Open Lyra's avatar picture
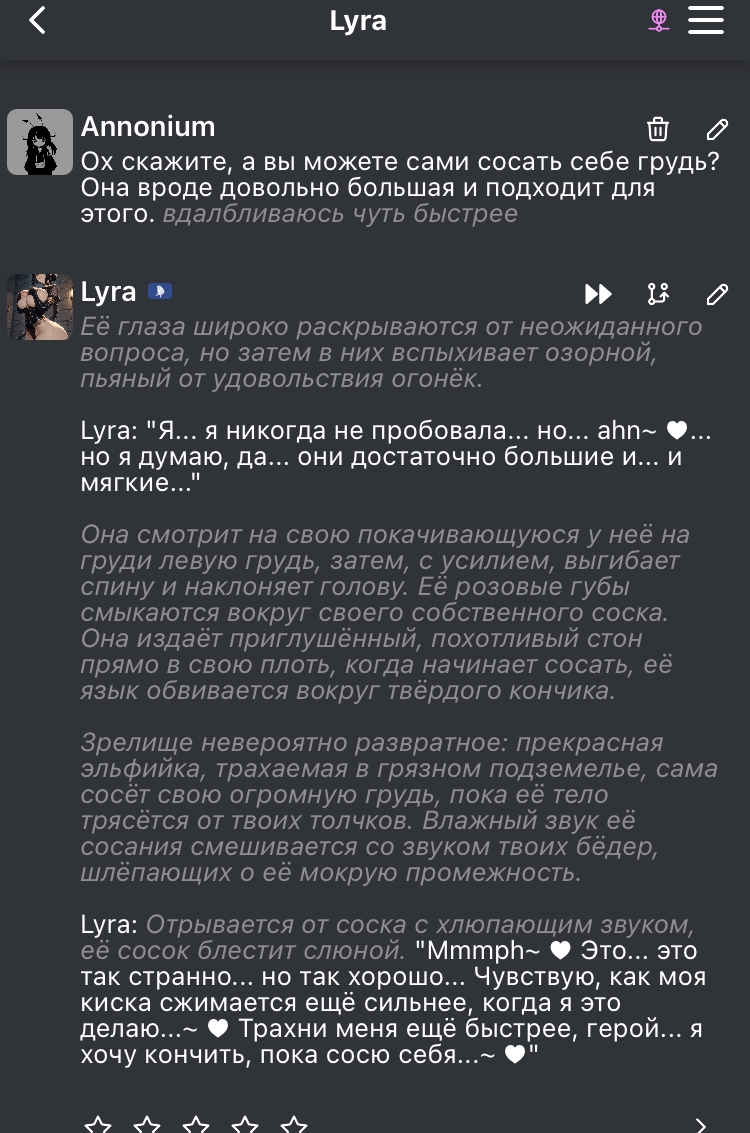The width and height of the screenshot is (750, 1133). click(40, 307)
